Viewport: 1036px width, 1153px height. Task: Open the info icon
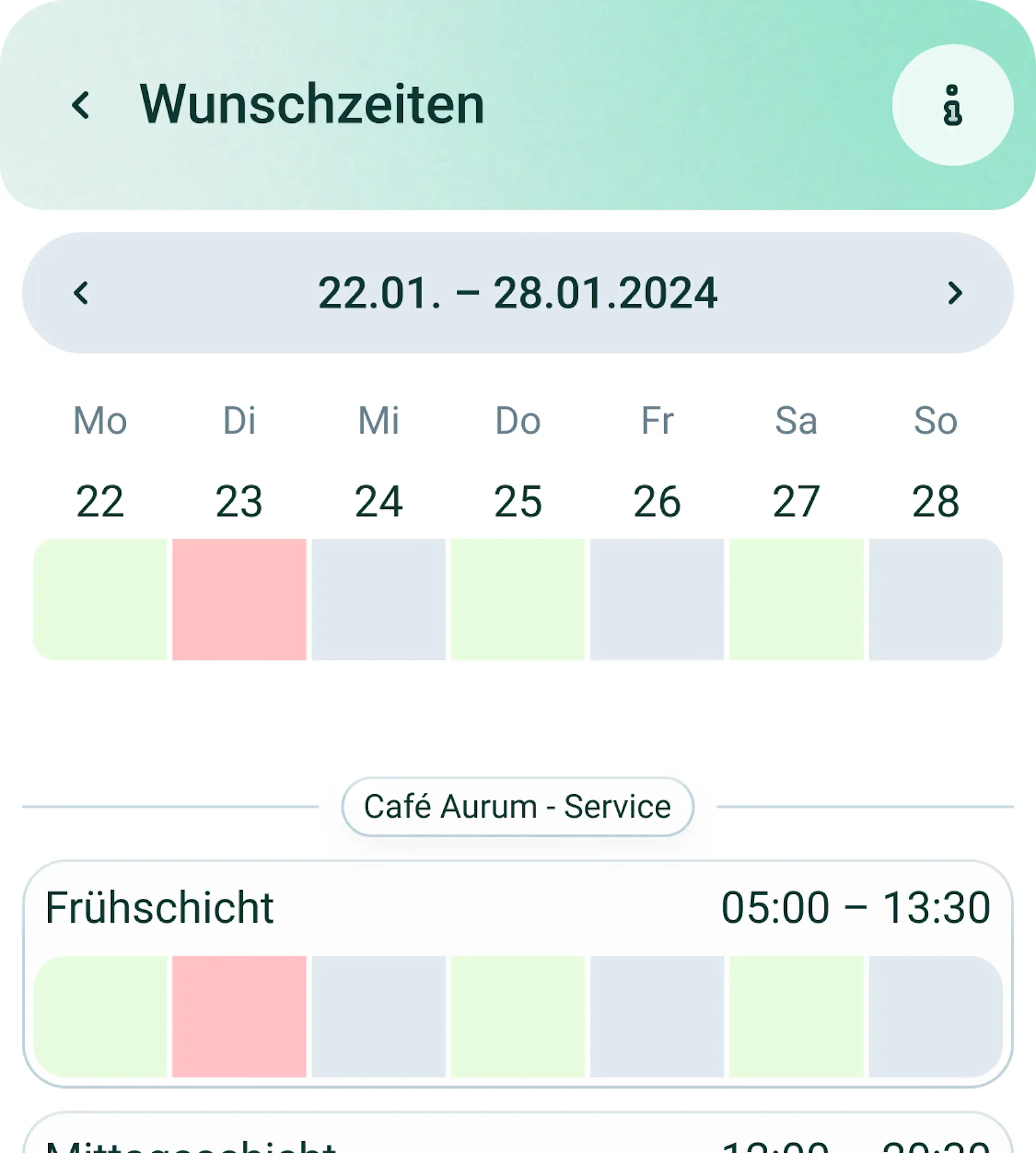coord(952,105)
